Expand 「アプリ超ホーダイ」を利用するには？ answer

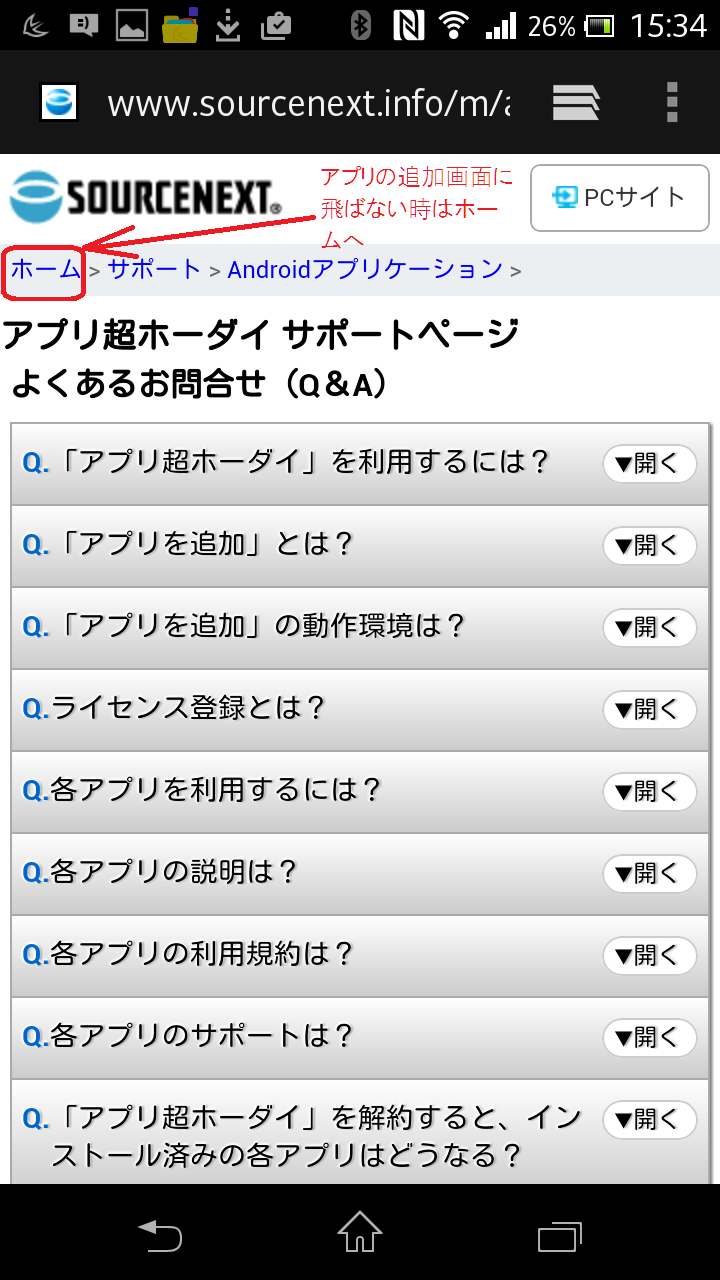649,464
